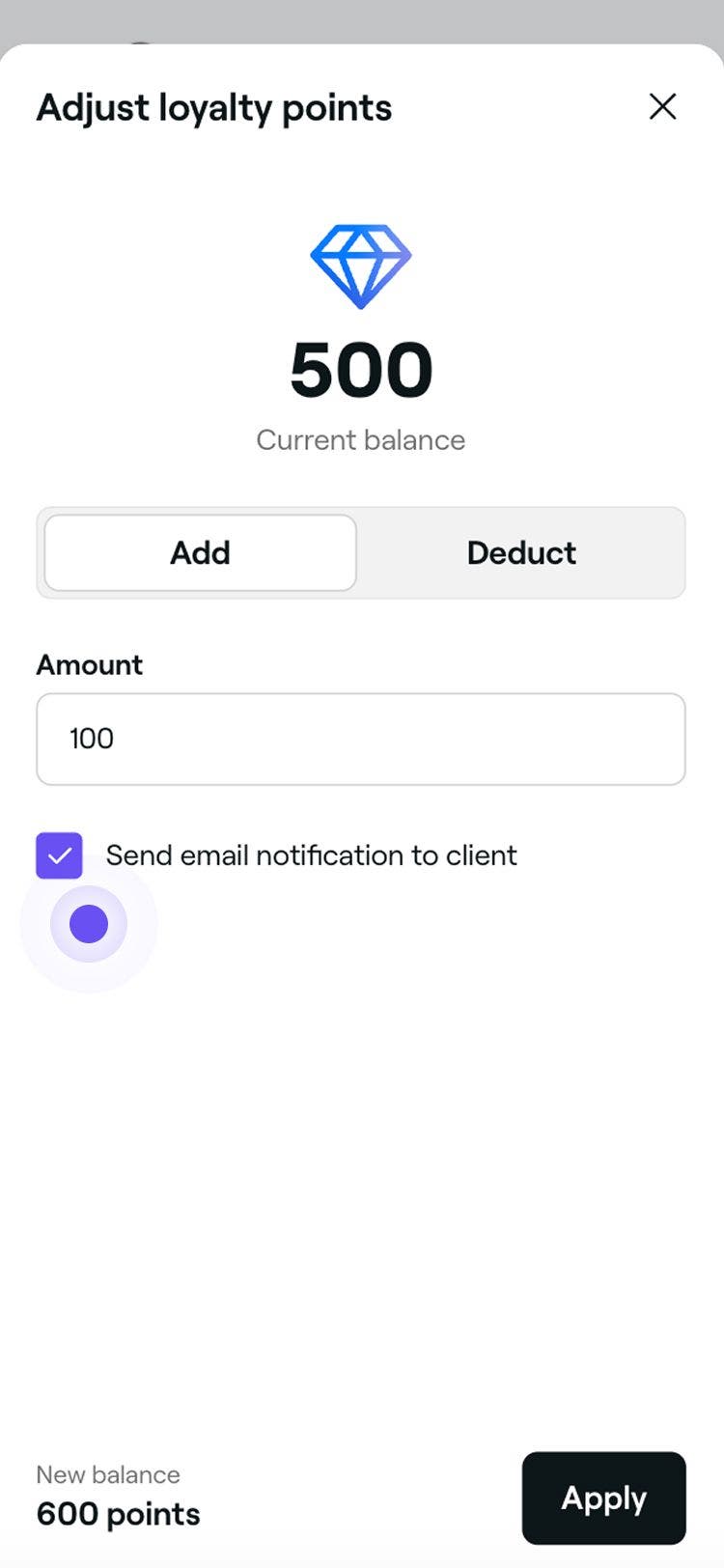724x1568 pixels.
Task: Click the checkmark inside the purple checkbox
Action: tap(59, 854)
